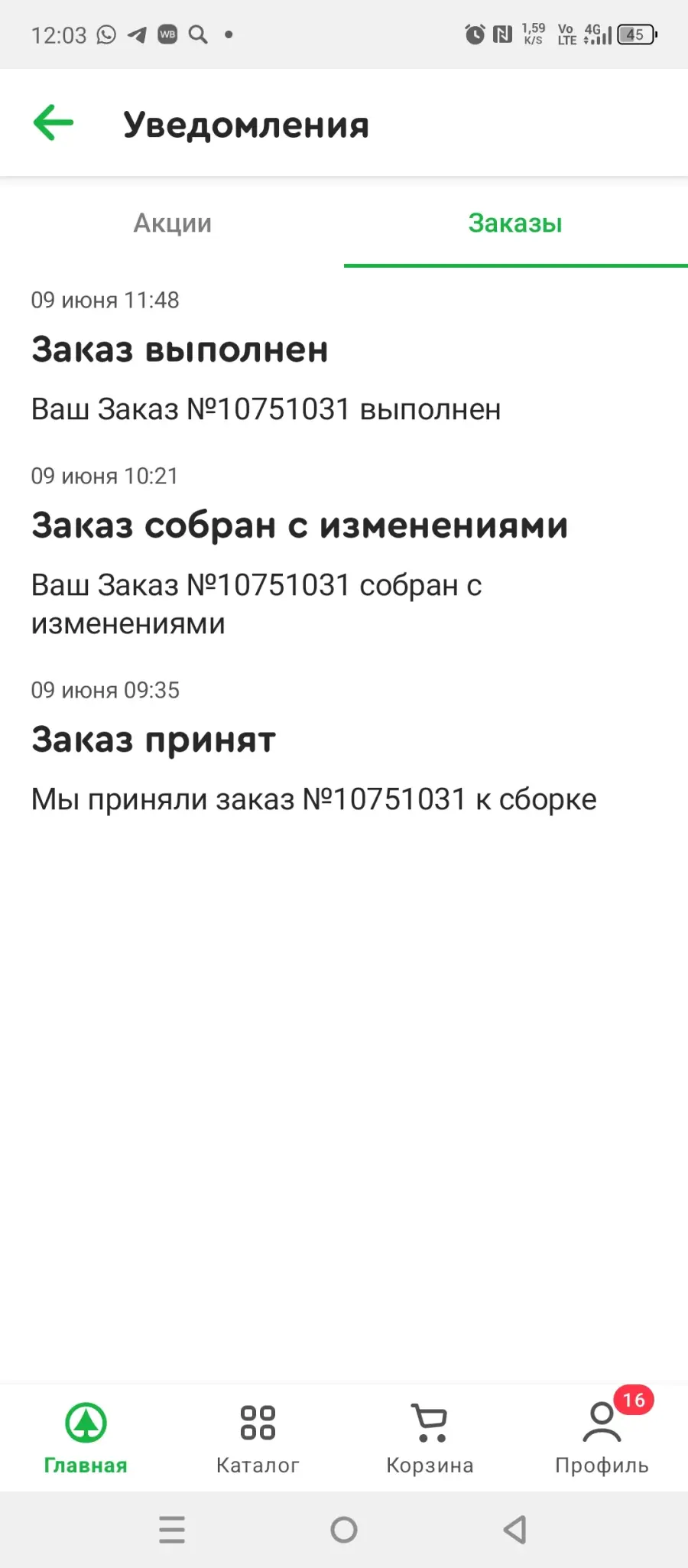Select the Заказы tab
This screenshot has width=688, height=1568.
point(516,223)
